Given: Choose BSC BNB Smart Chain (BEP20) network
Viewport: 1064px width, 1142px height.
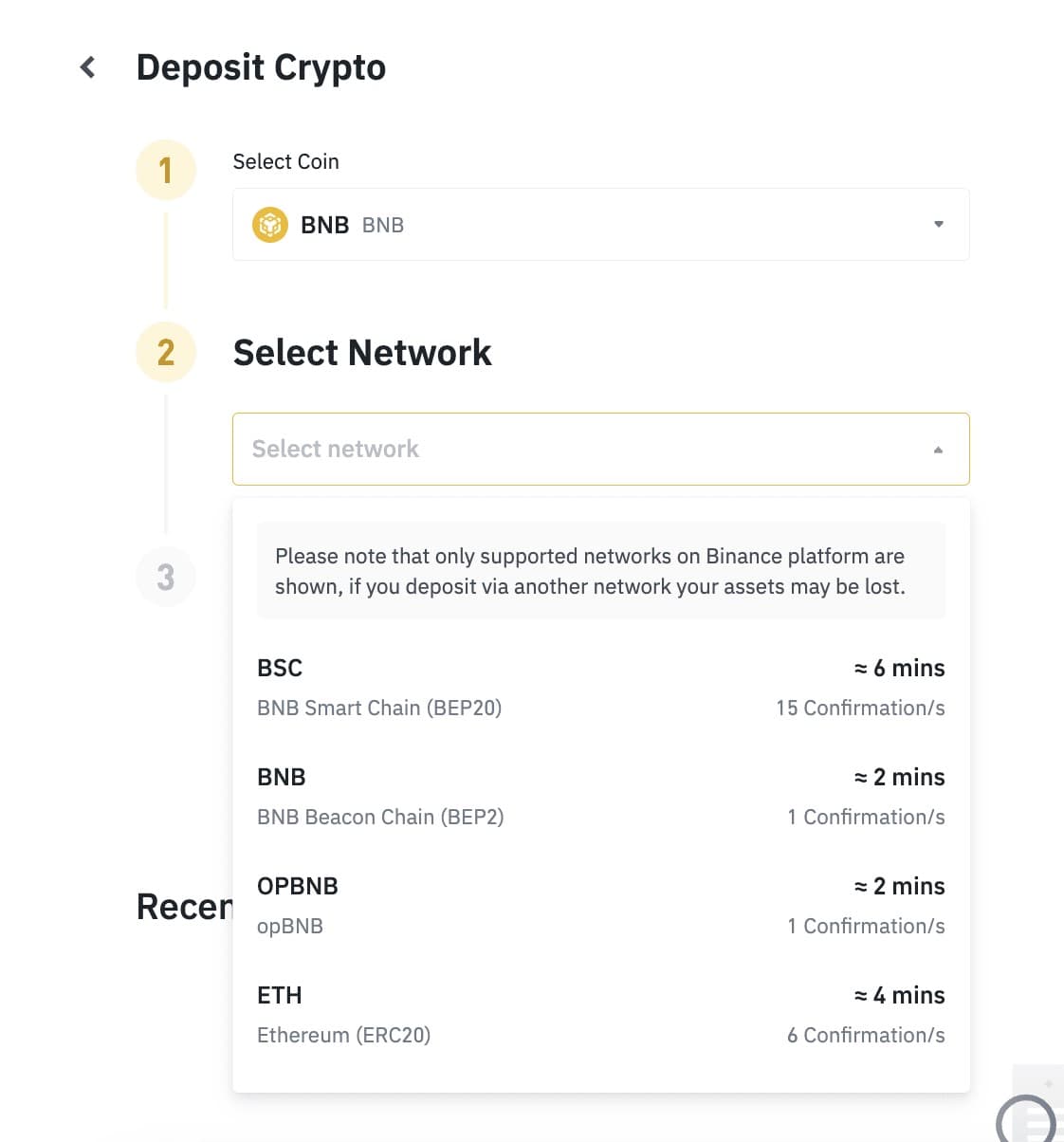Looking at the screenshot, I should [x=600, y=688].
